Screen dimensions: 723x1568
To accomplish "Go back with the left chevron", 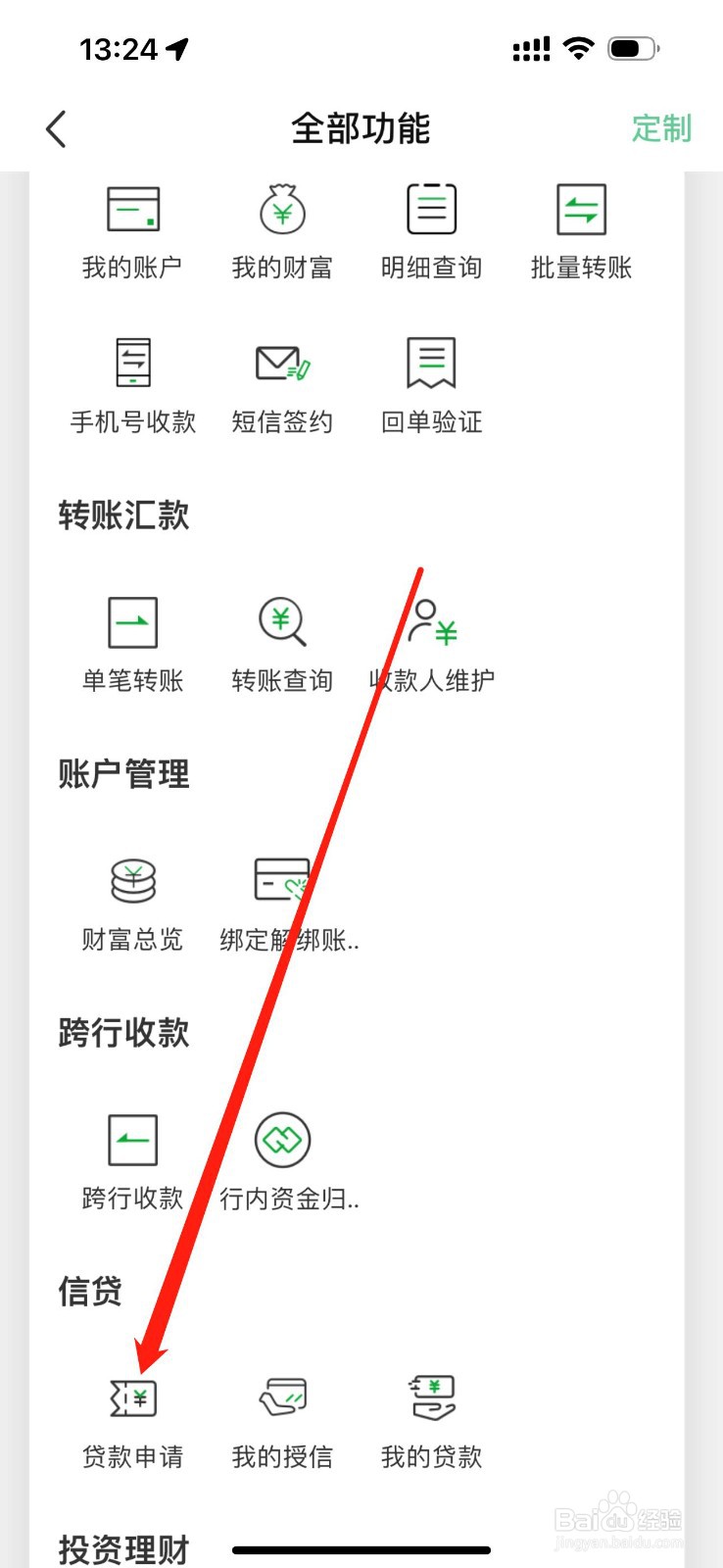I will click(x=56, y=128).
